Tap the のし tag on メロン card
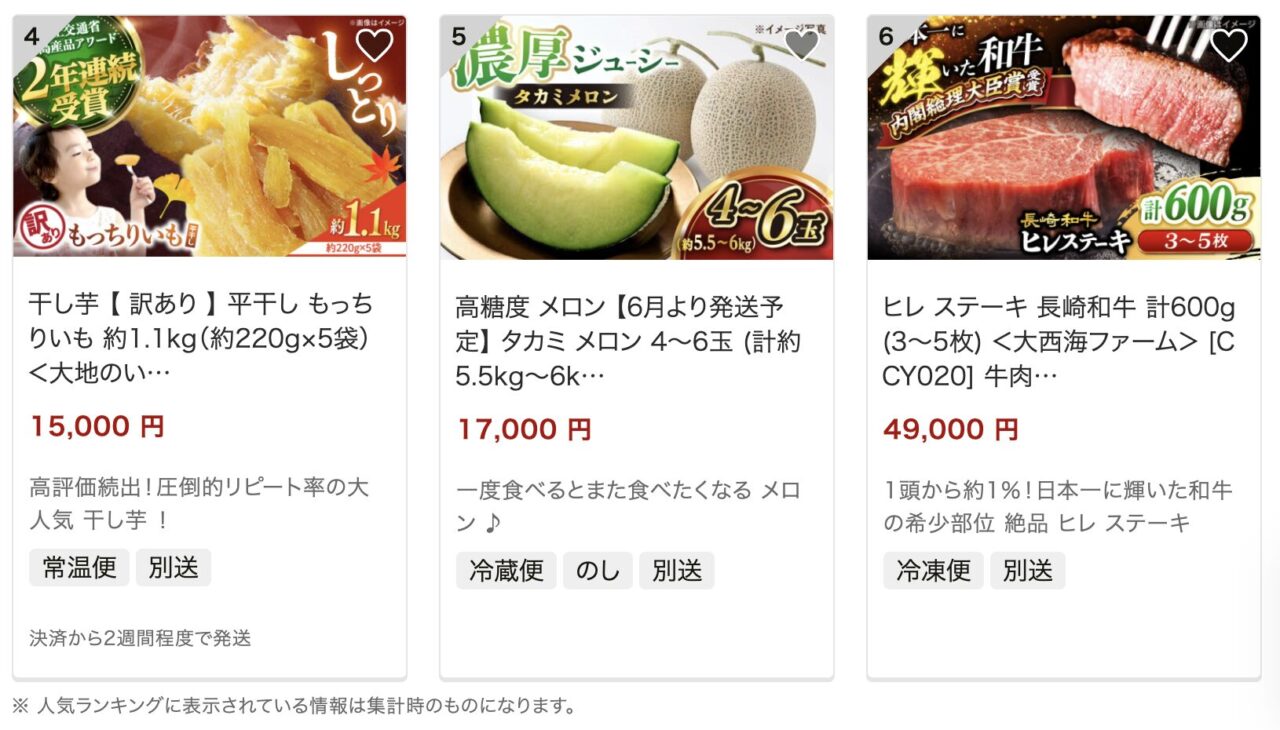1280x730 pixels. click(x=597, y=571)
